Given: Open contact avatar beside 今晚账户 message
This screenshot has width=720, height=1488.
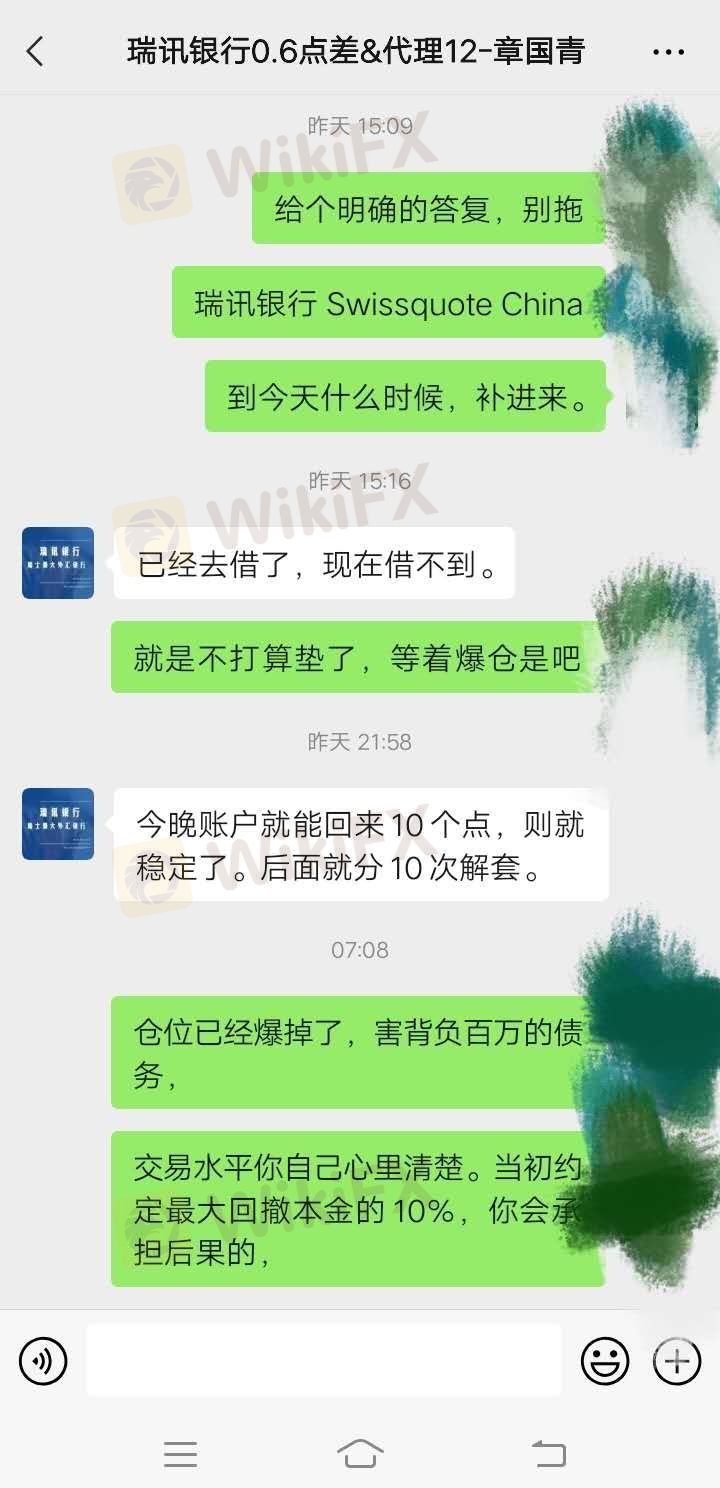Looking at the screenshot, I should (58, 824).
